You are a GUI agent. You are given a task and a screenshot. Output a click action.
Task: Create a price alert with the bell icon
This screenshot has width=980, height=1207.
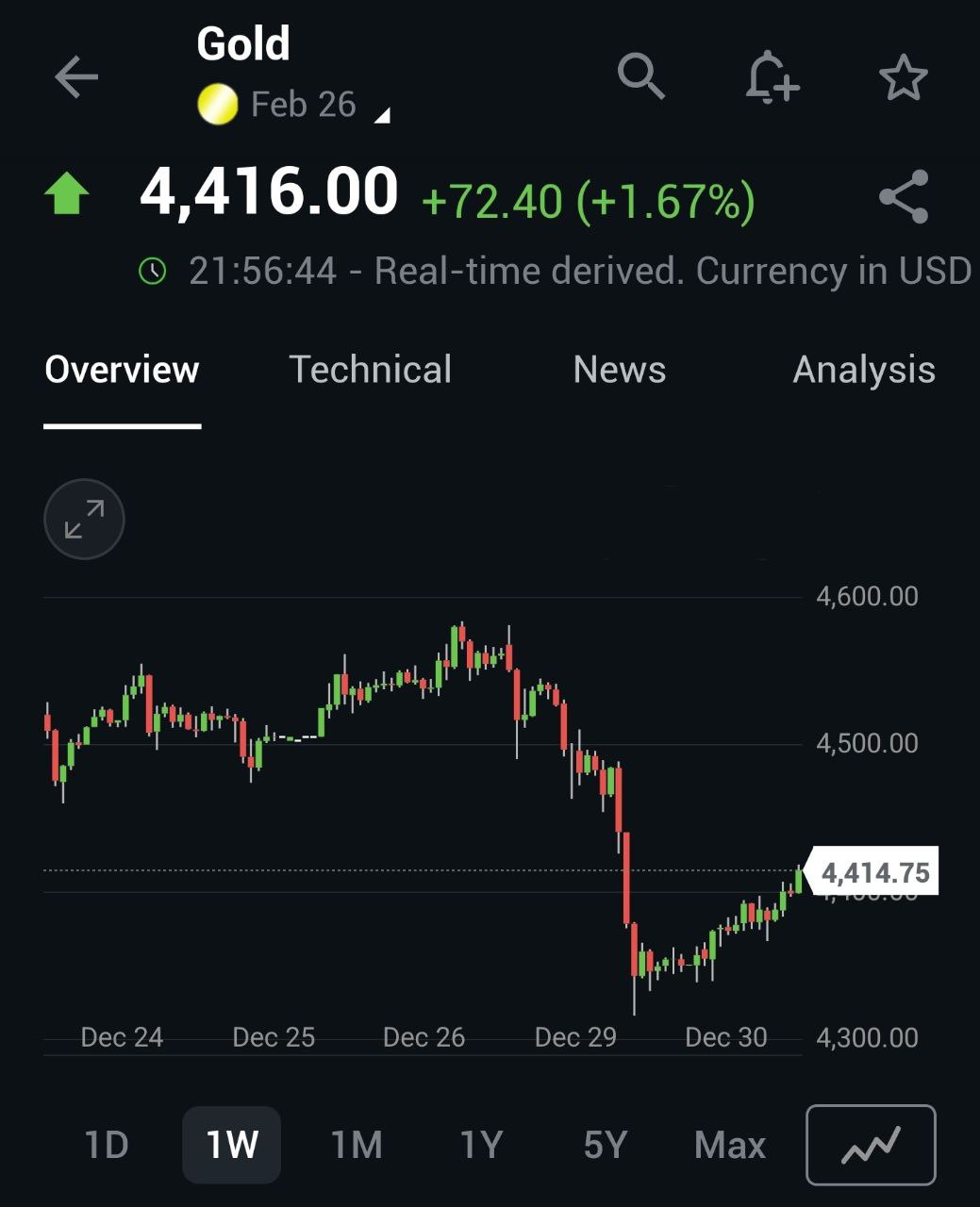pos(772,77)
